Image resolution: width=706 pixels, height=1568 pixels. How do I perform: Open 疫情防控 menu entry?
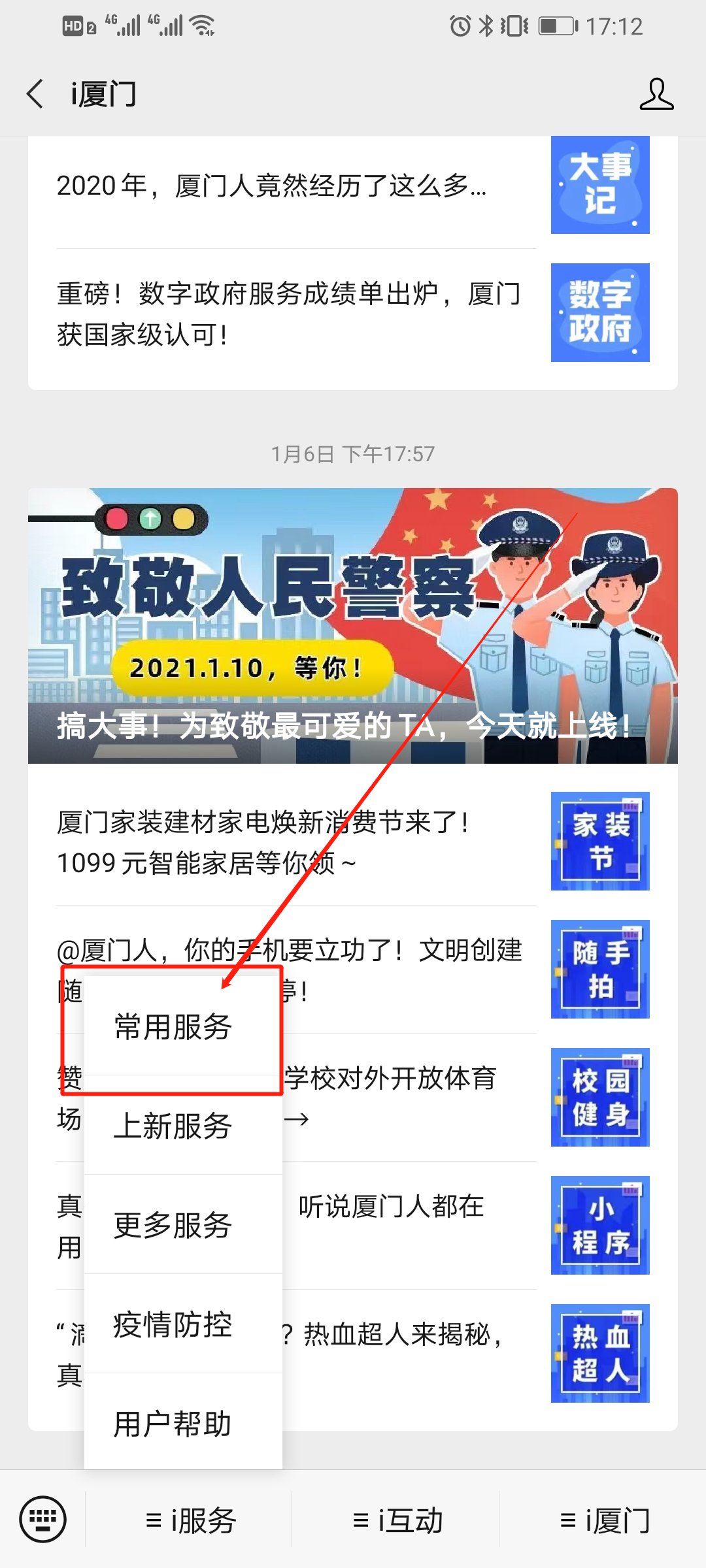[173, 1325]
